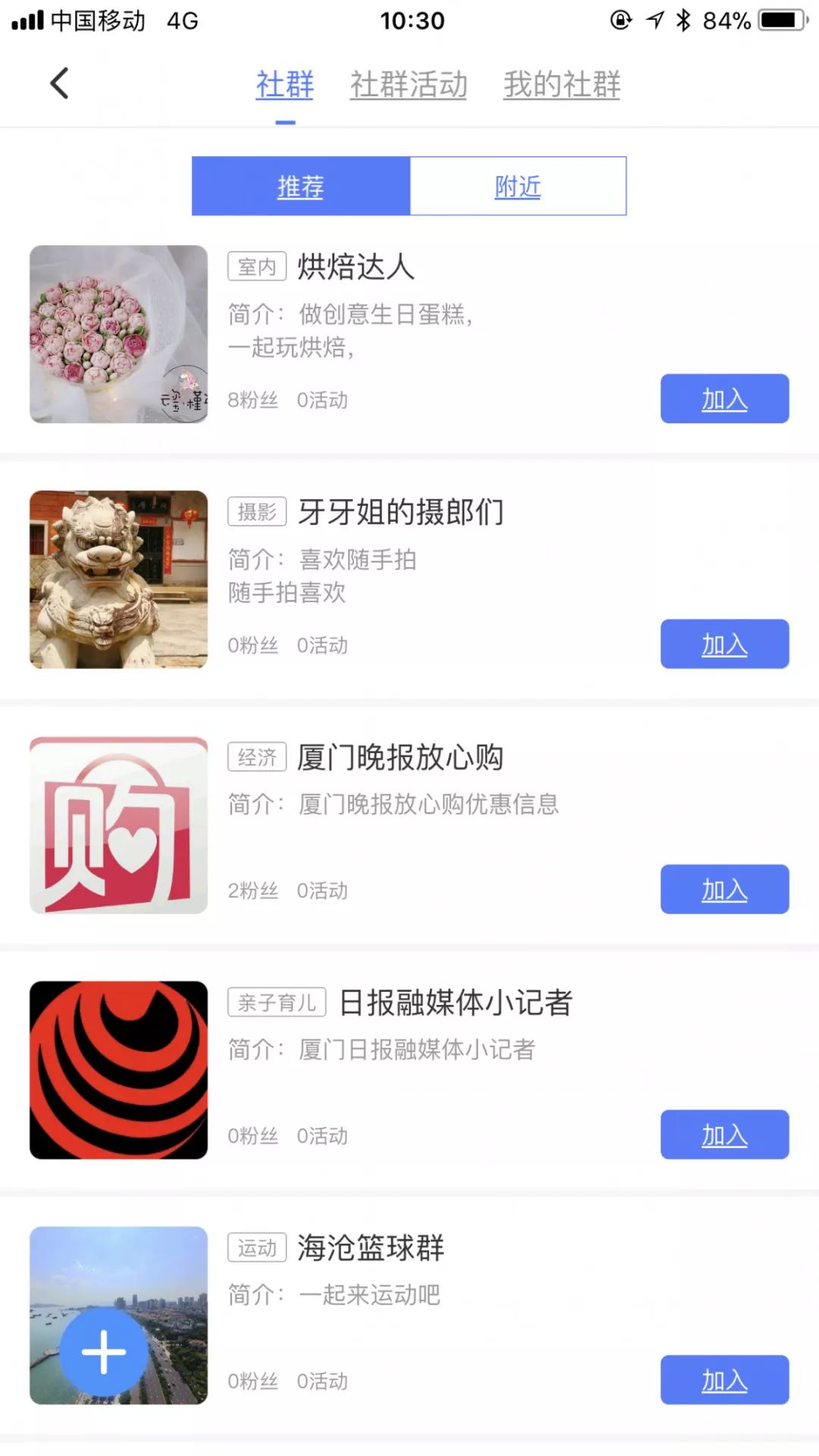The image size is (819, 1456).
Task: View the 牙牙姐的摄郎们 community
Action: [x=400, y=513]
